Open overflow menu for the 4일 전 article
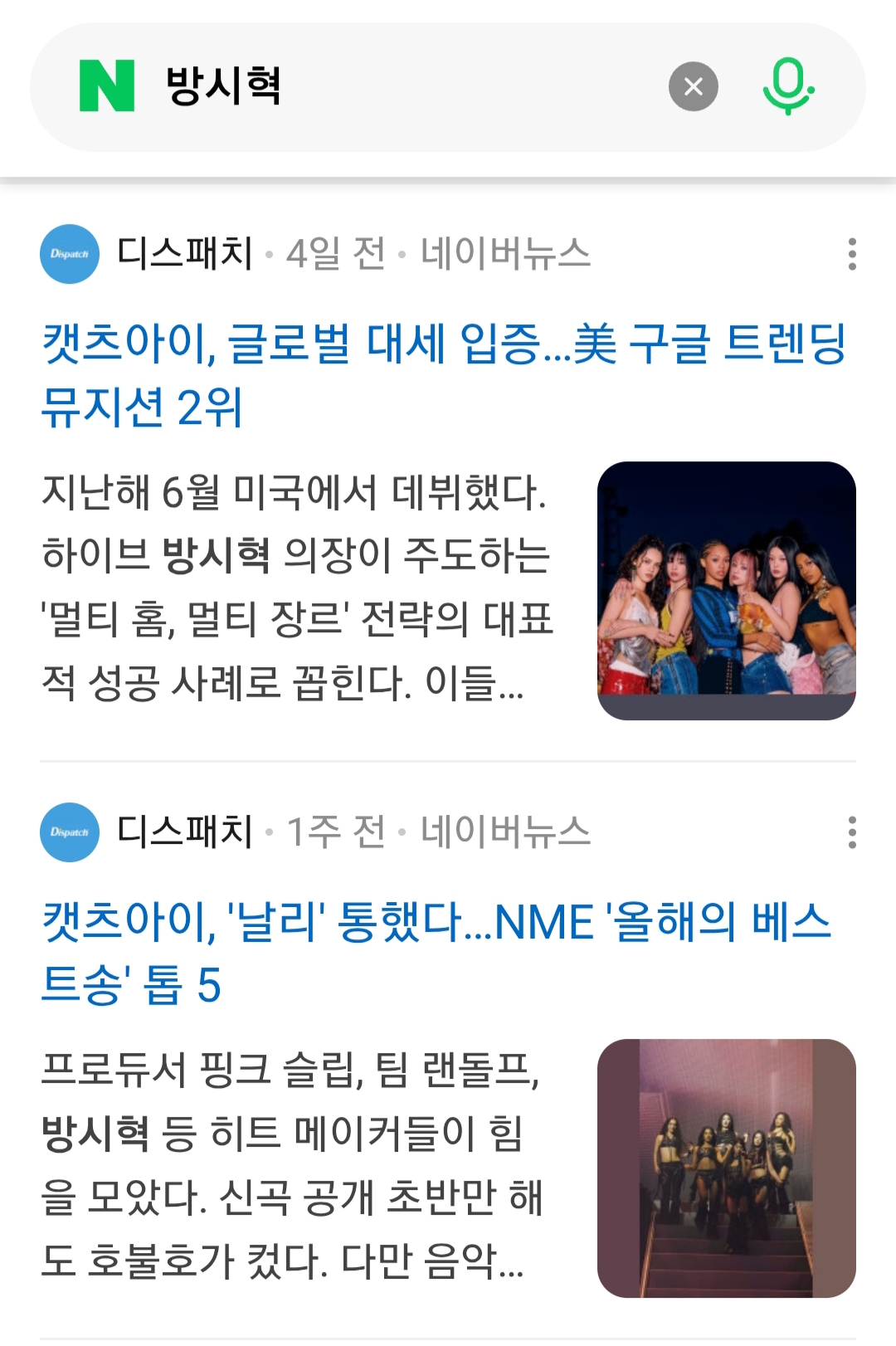Viewport: 896px width, 1346px height. pos(851,254)
